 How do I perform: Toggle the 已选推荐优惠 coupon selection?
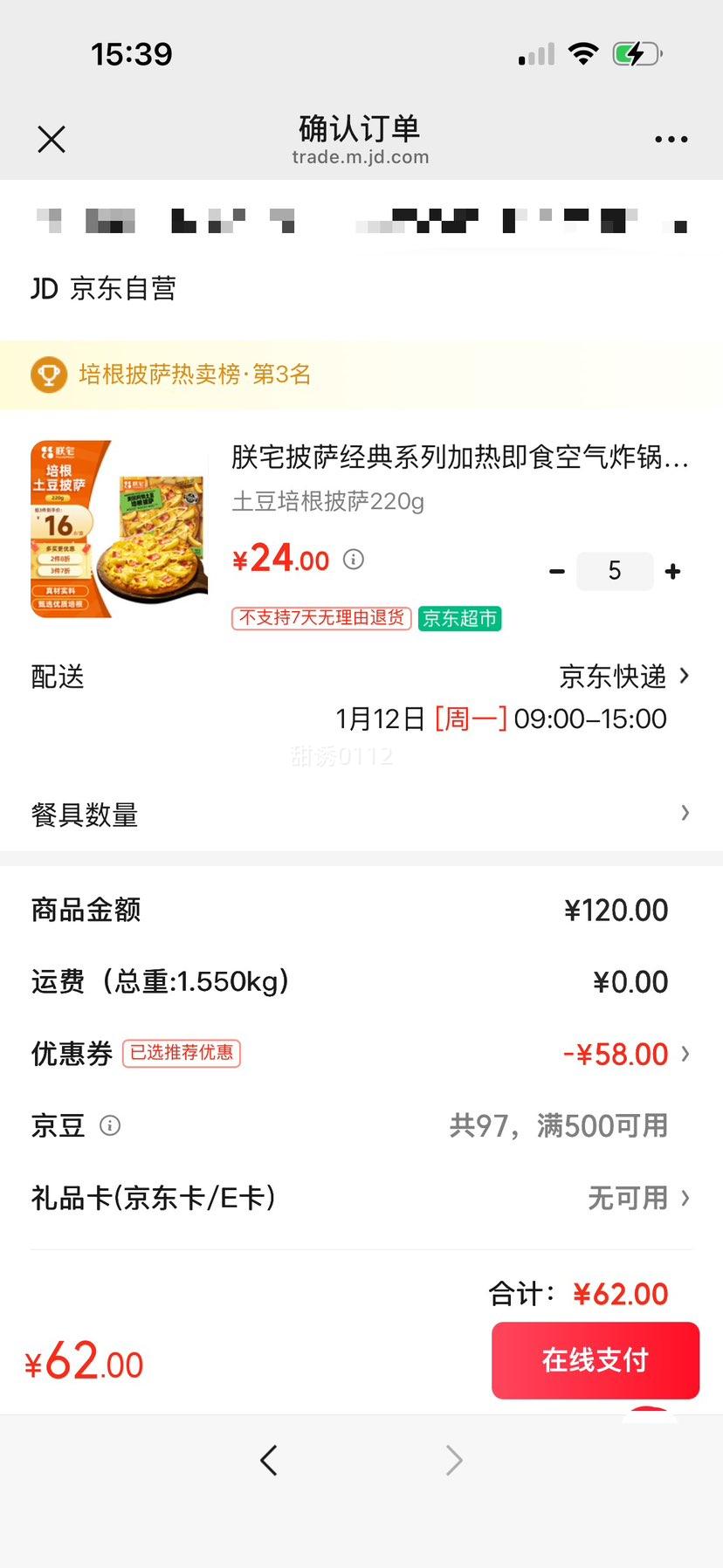tap(182, 1054)
